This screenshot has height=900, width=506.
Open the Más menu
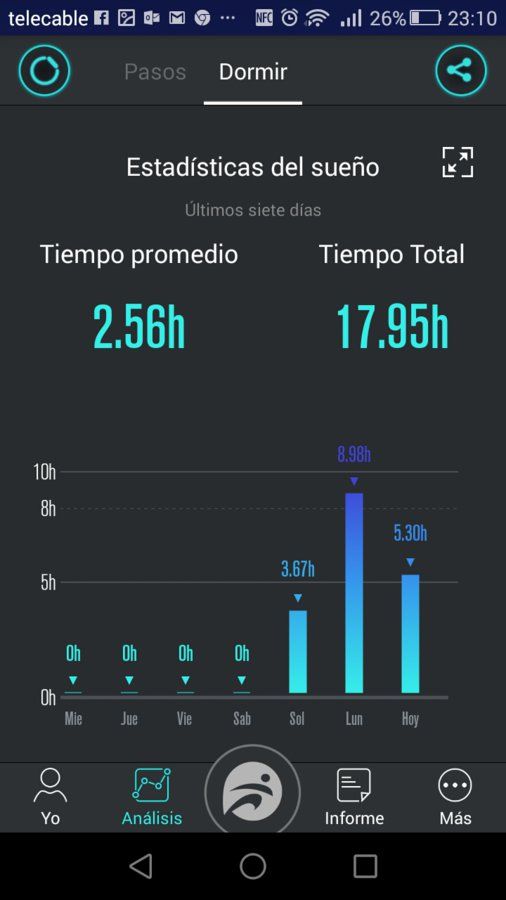(456, 797)
